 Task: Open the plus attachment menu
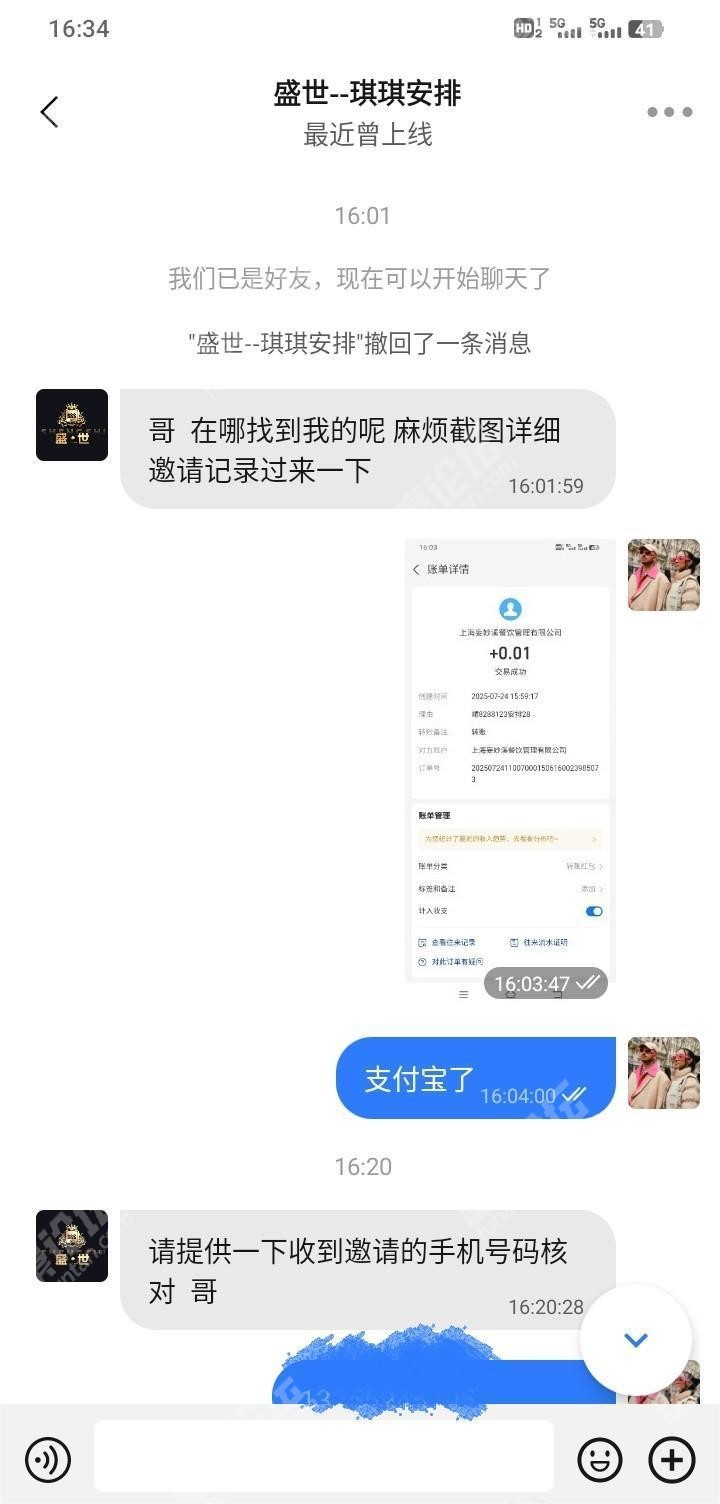pyautogui.click(x=672, y=1461)
